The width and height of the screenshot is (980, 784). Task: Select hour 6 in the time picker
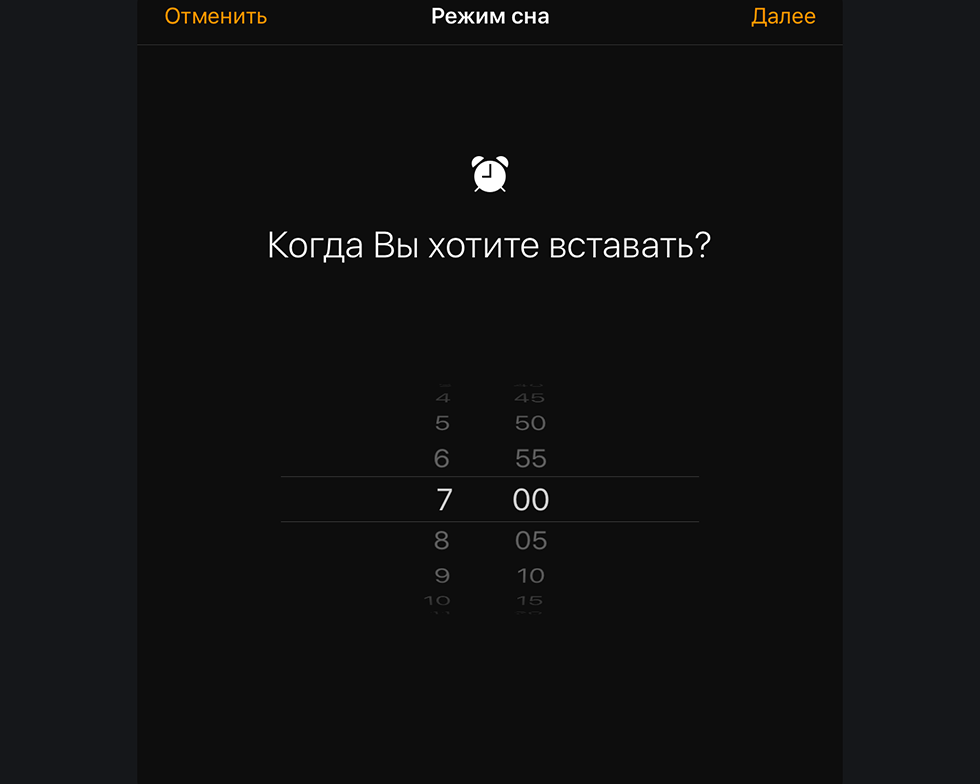point(442,459)
